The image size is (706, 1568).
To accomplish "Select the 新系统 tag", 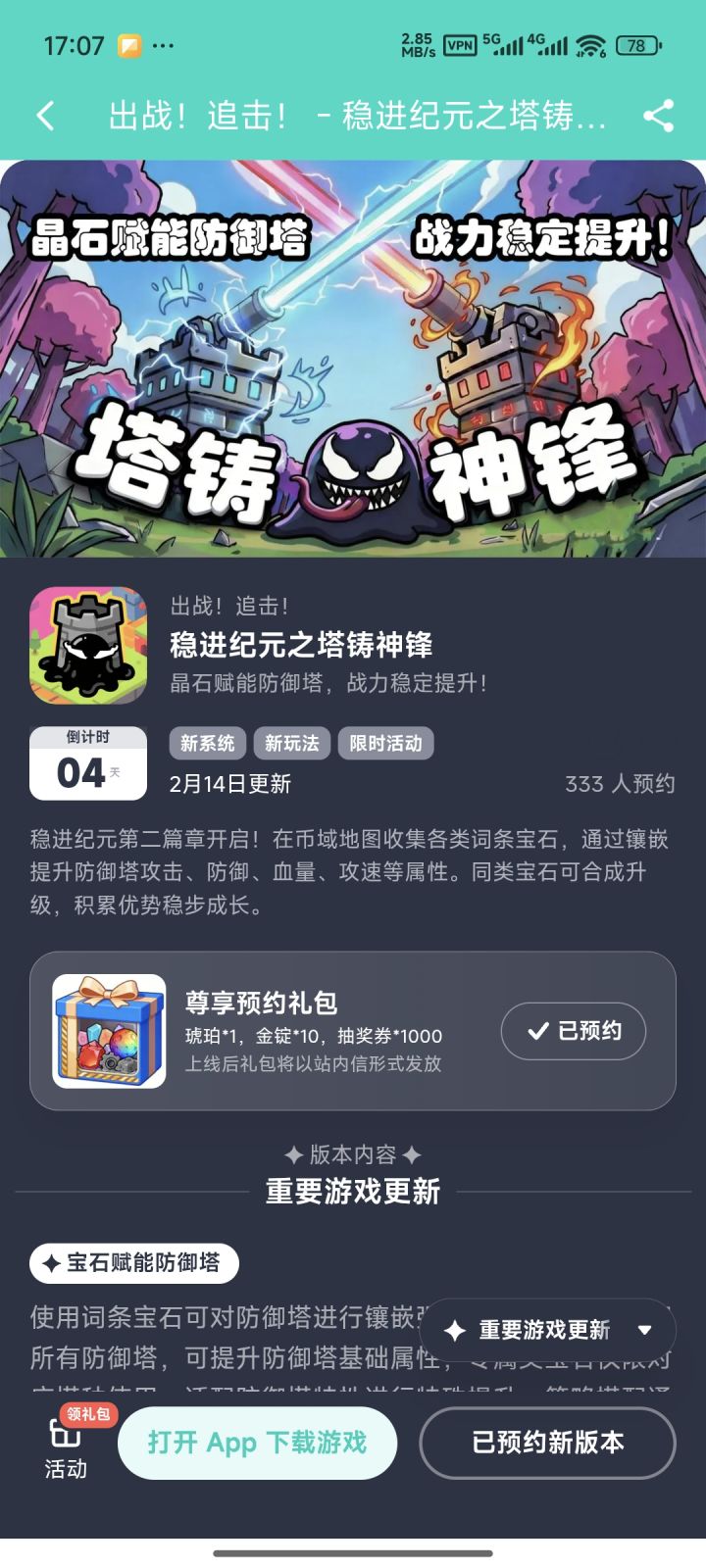I will coord(209,743).
